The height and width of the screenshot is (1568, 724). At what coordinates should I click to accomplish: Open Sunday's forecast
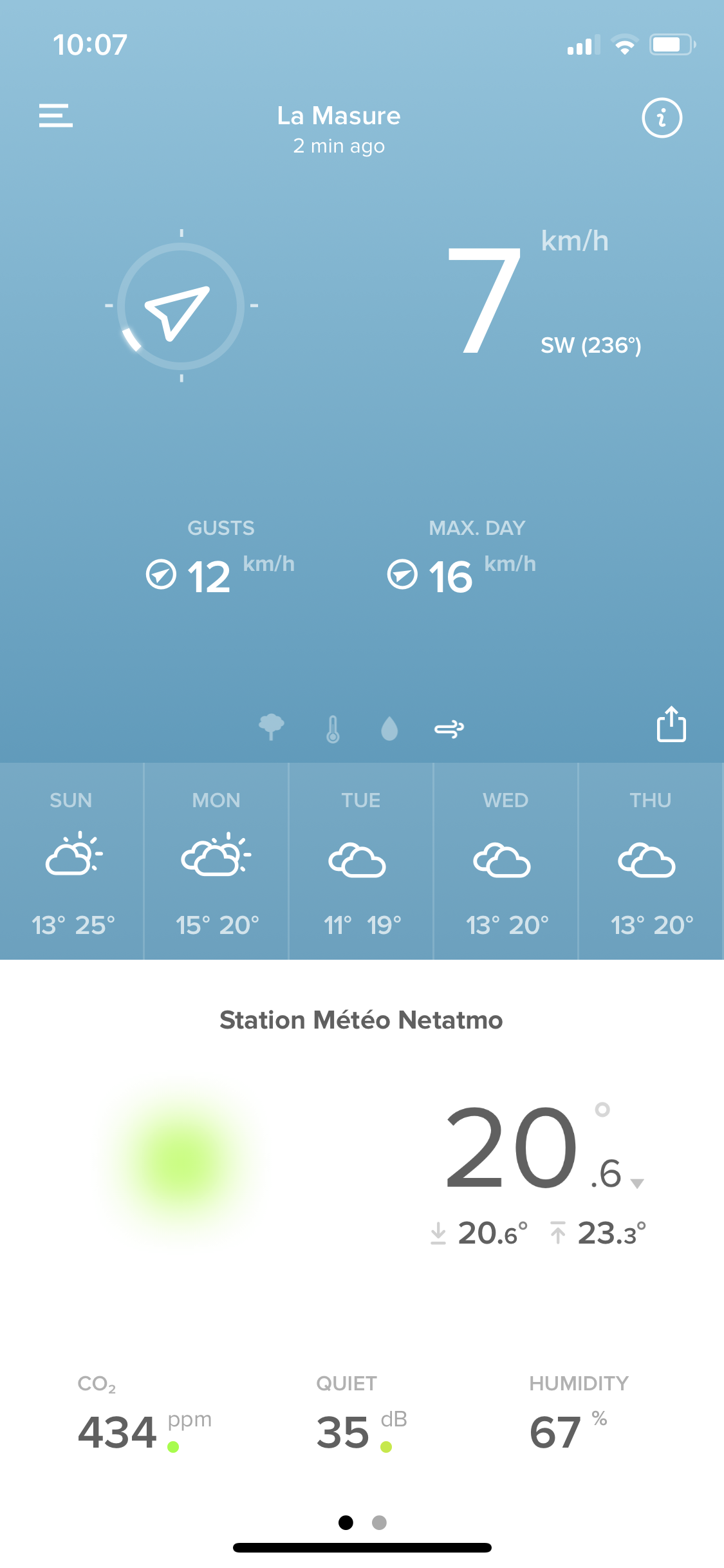(71, 861)
